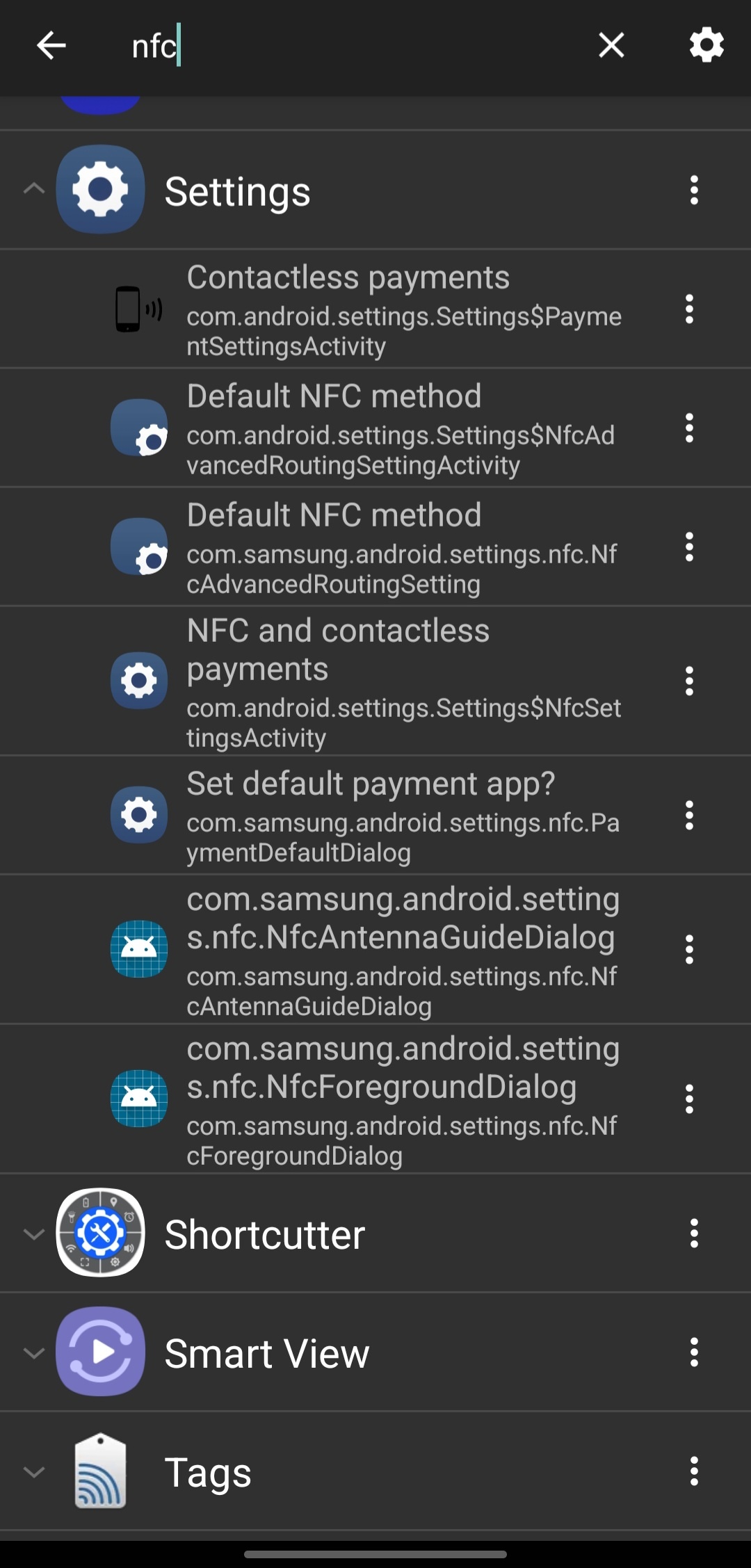Image resolution: width=751 pixels, height=1568 pixels.
Task: Open options for Contactless payments row
Action: point(689,309)
